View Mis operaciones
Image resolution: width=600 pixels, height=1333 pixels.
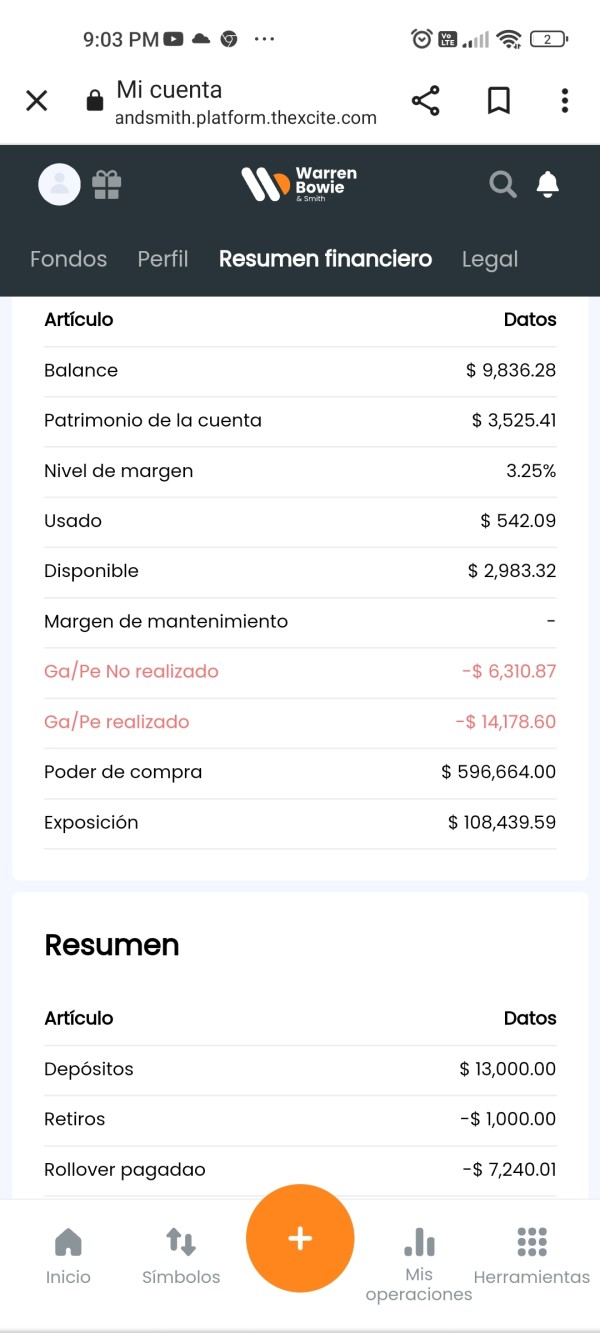(x=419, y=1264)
